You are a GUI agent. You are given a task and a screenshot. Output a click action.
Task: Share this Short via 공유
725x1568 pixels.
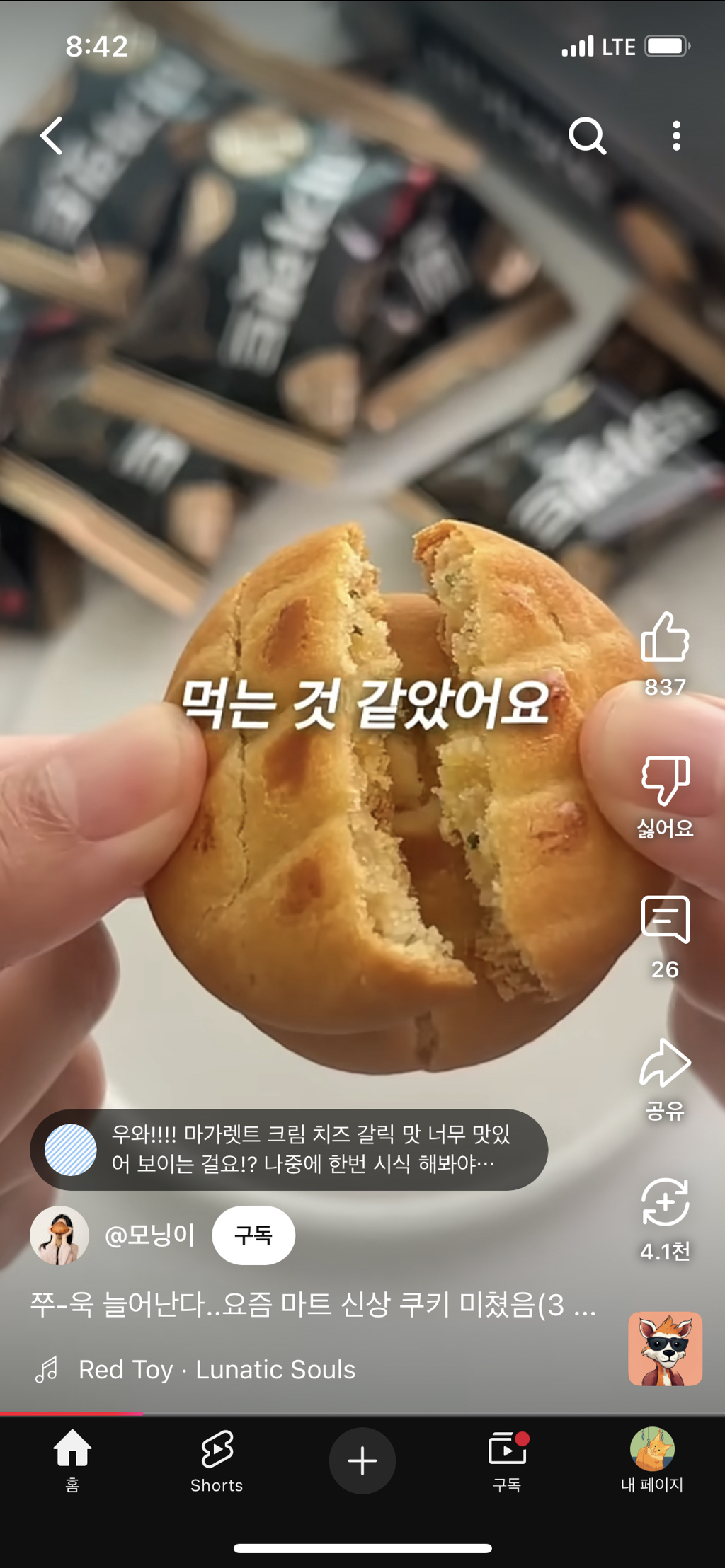665,1063
